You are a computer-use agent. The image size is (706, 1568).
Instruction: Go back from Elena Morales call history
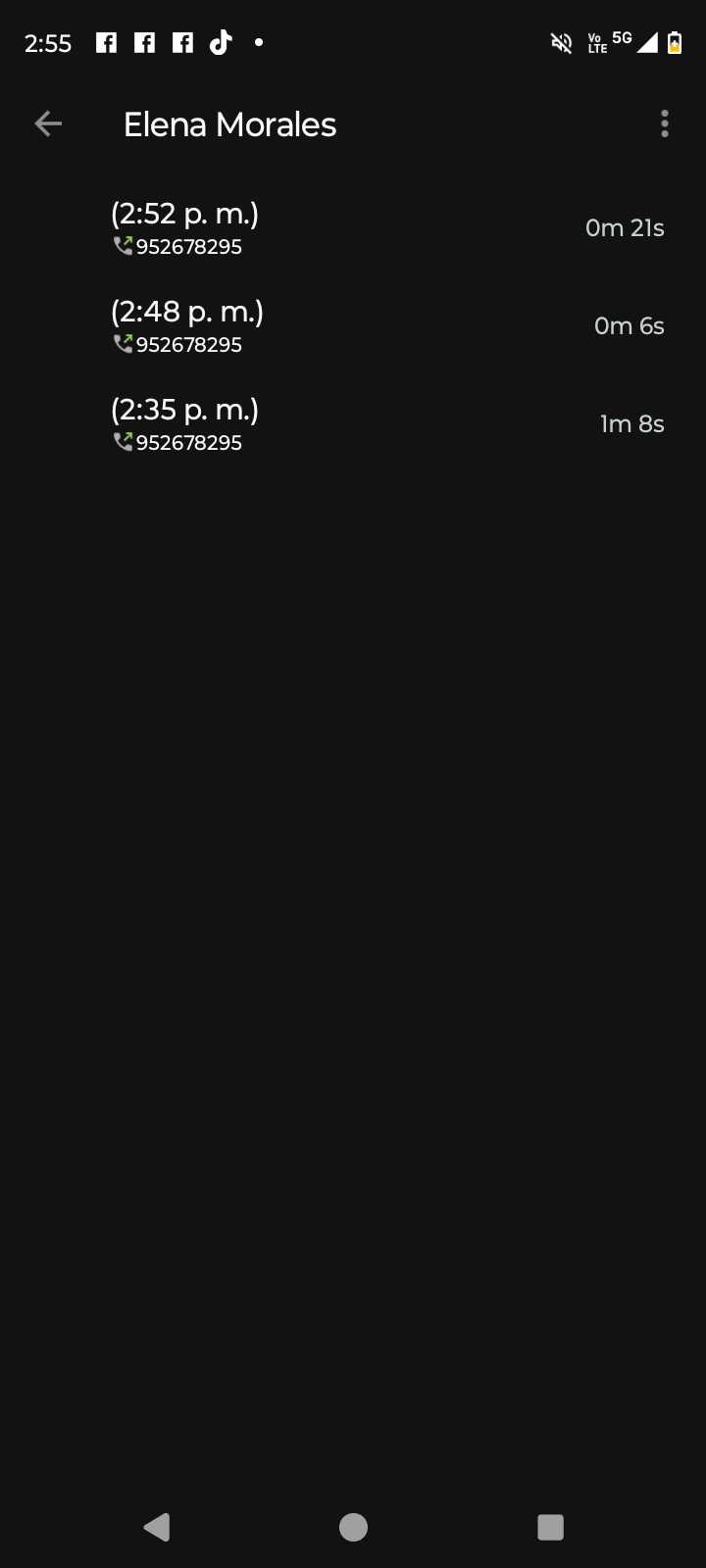(x=48, y=123)
